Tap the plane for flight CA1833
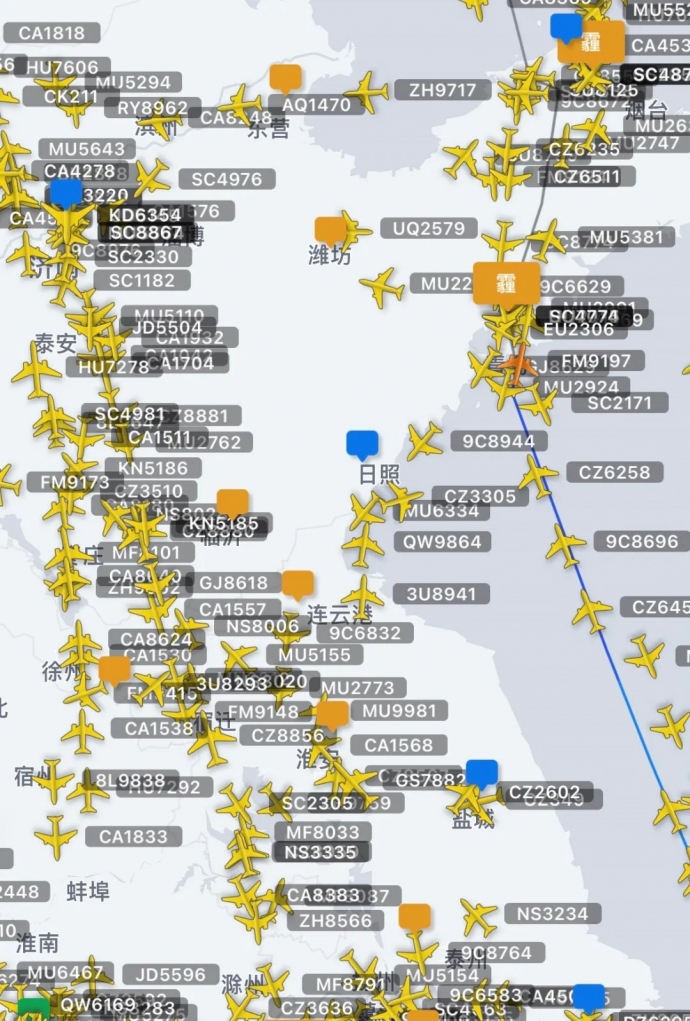Viewport: 690px width, 1021px height. [x=55, y=836]
